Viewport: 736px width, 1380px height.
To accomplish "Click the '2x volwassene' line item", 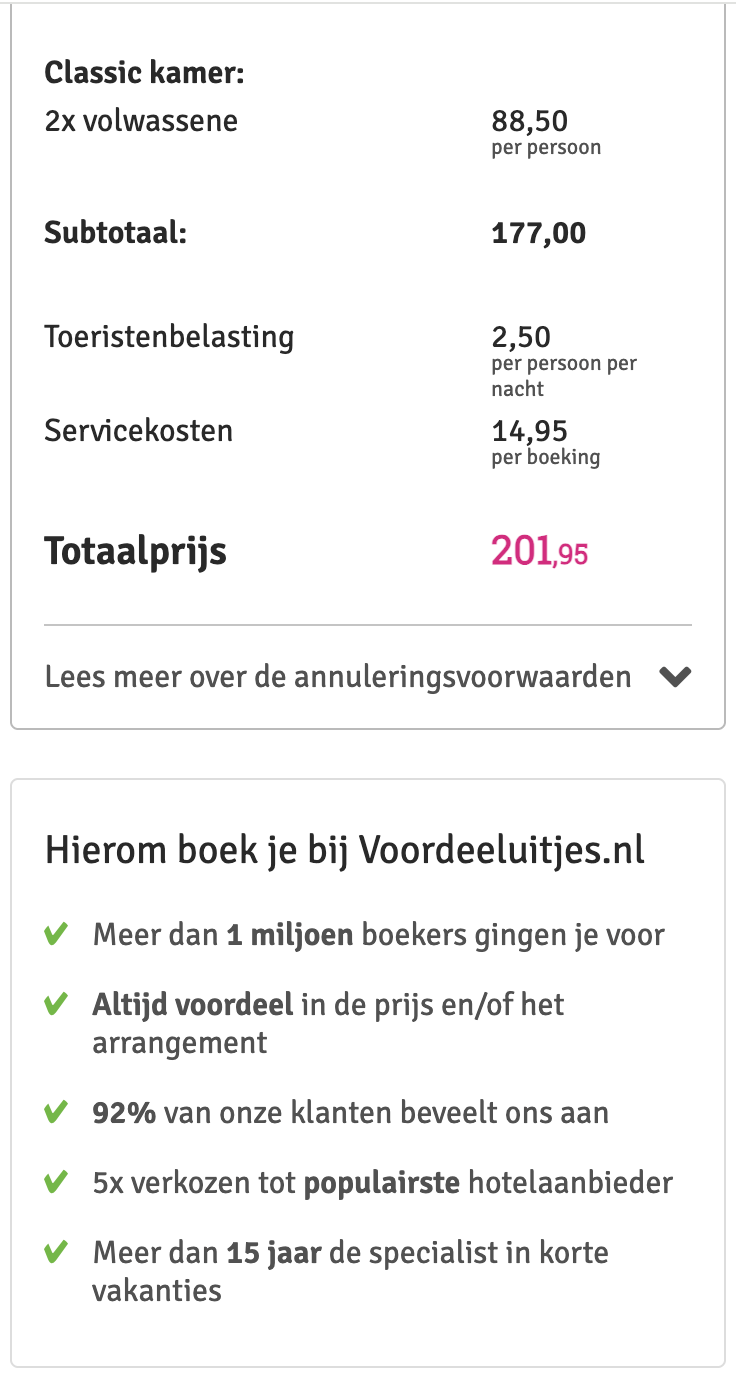I will coord(140,120).
